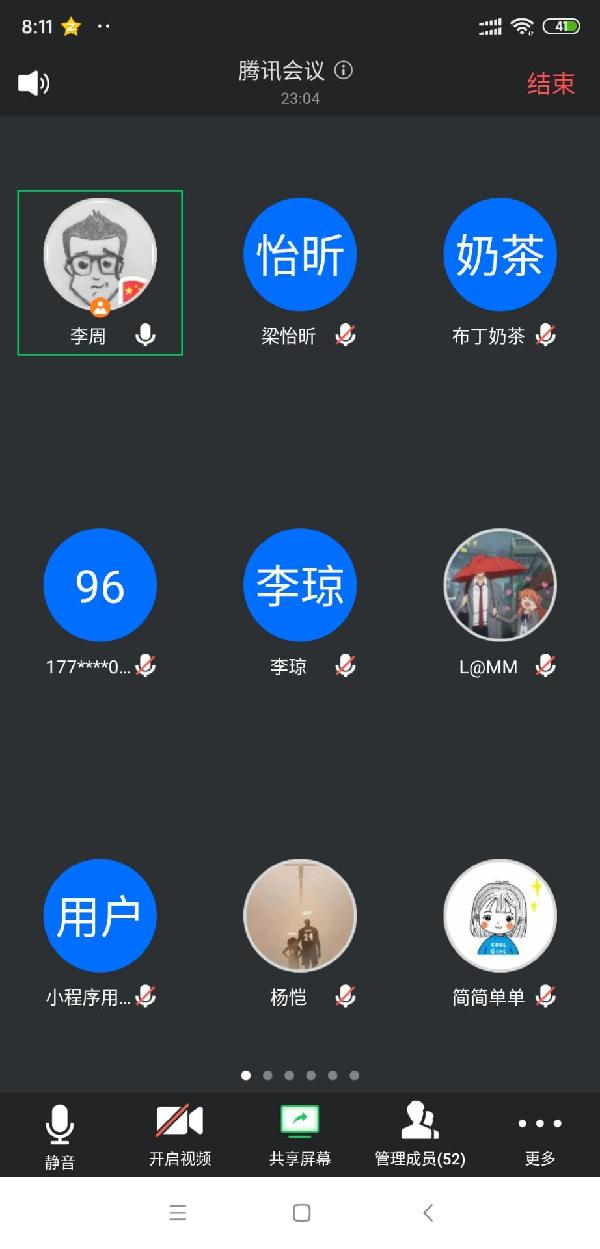Mute microphone using 静音
Viewport: 600px width, 1249px height.
point(60,1136)
